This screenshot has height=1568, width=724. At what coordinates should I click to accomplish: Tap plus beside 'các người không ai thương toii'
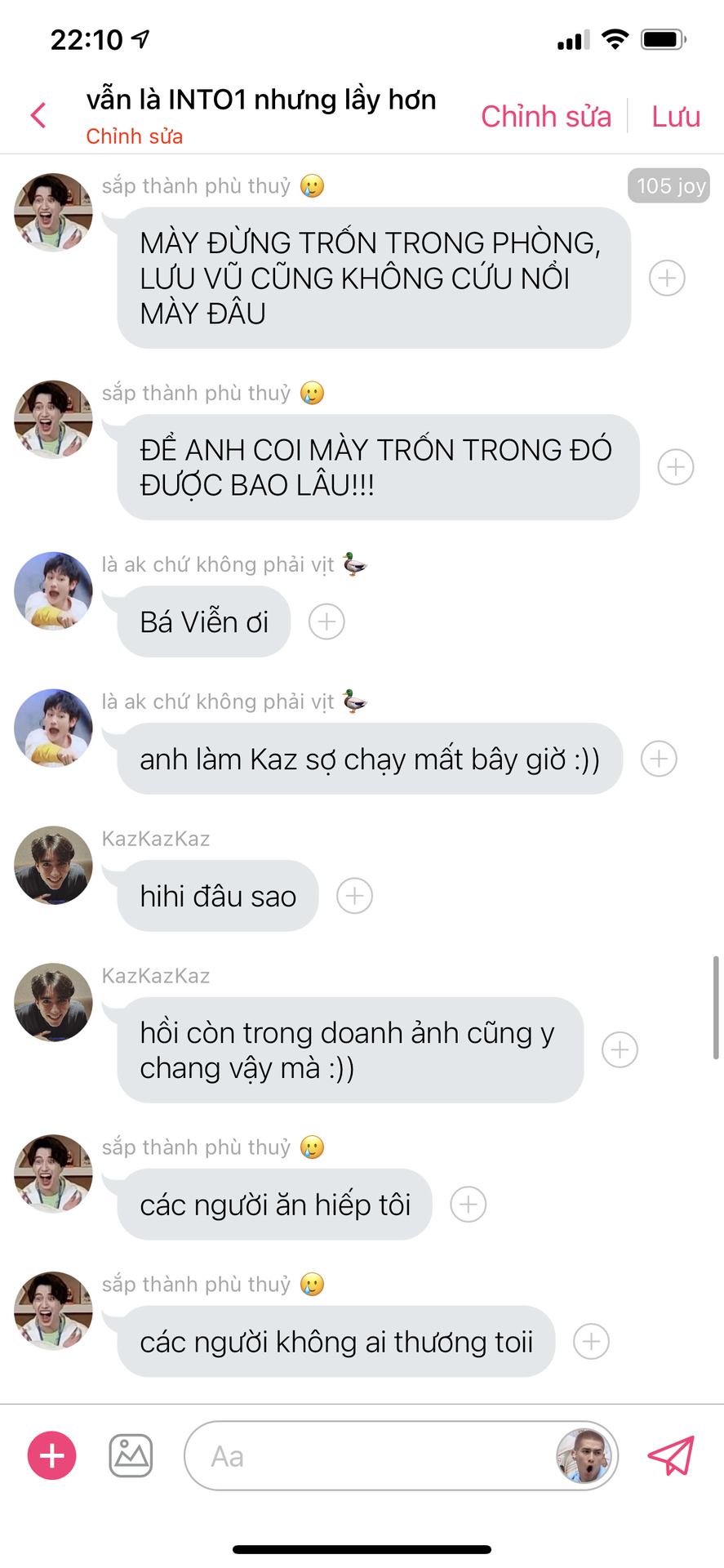tap(591, 1342)
